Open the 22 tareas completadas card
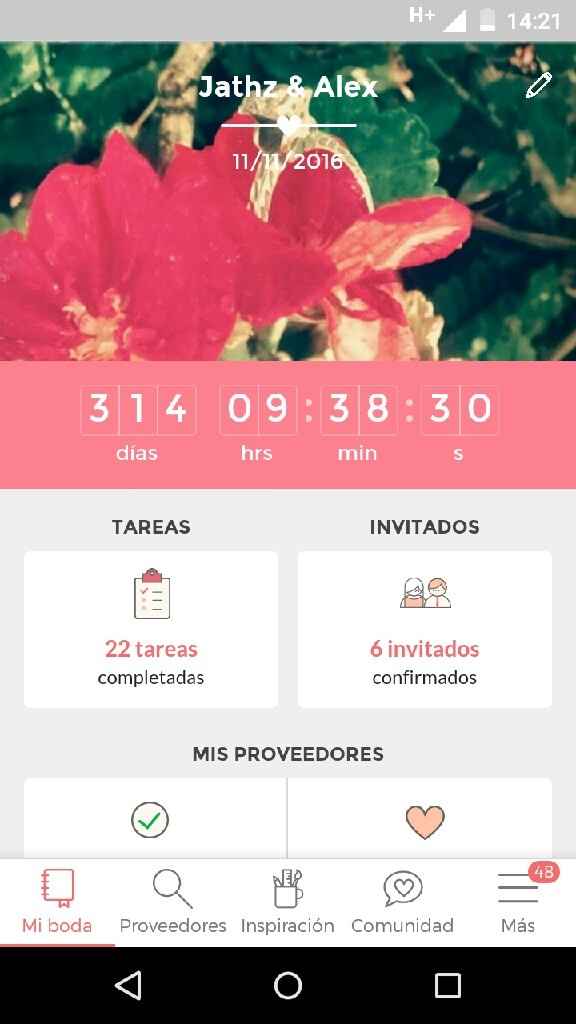This screenshot has width=576, height=1024. tap(151, 629)
